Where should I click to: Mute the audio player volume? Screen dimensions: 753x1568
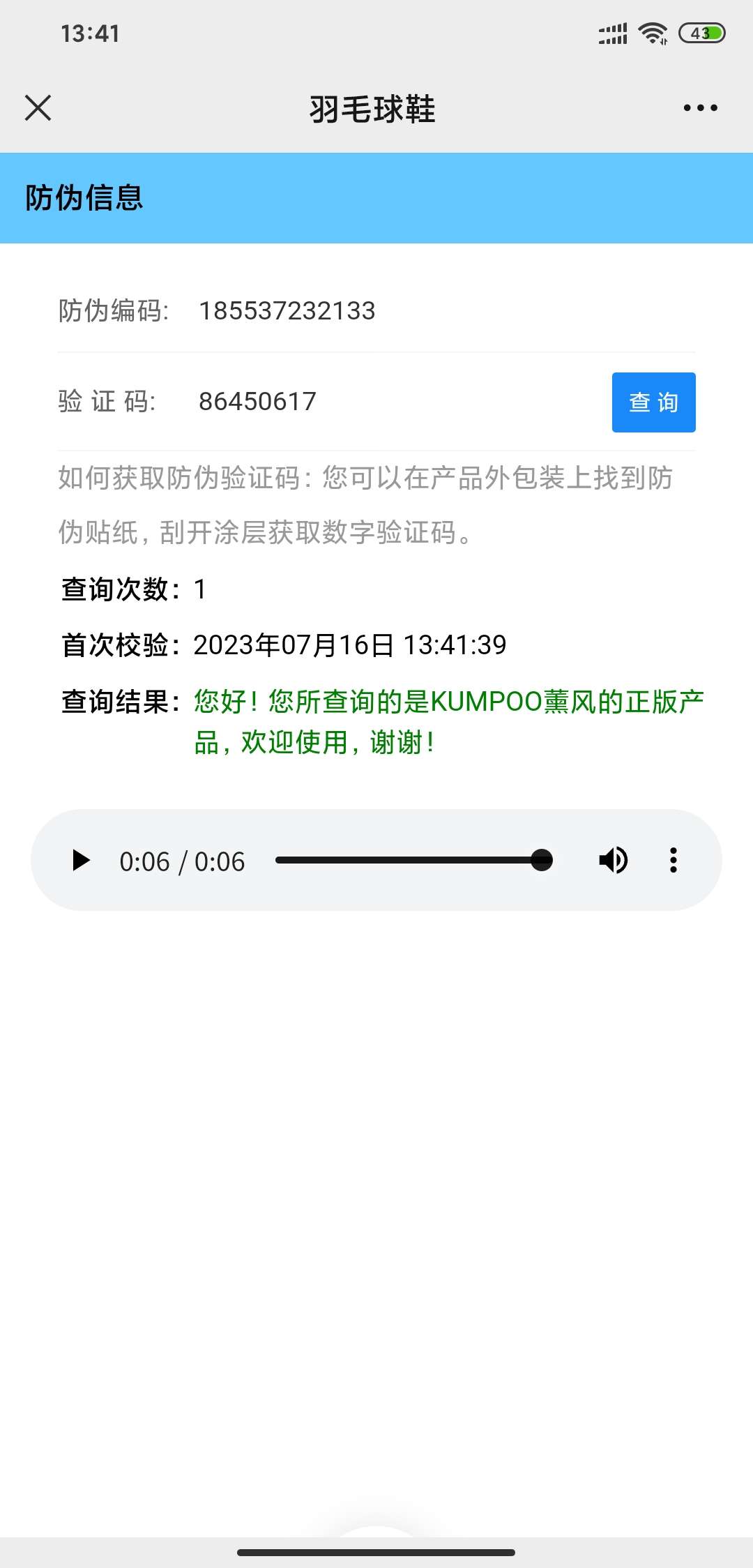pyautogui.click(x=614, y=861)
